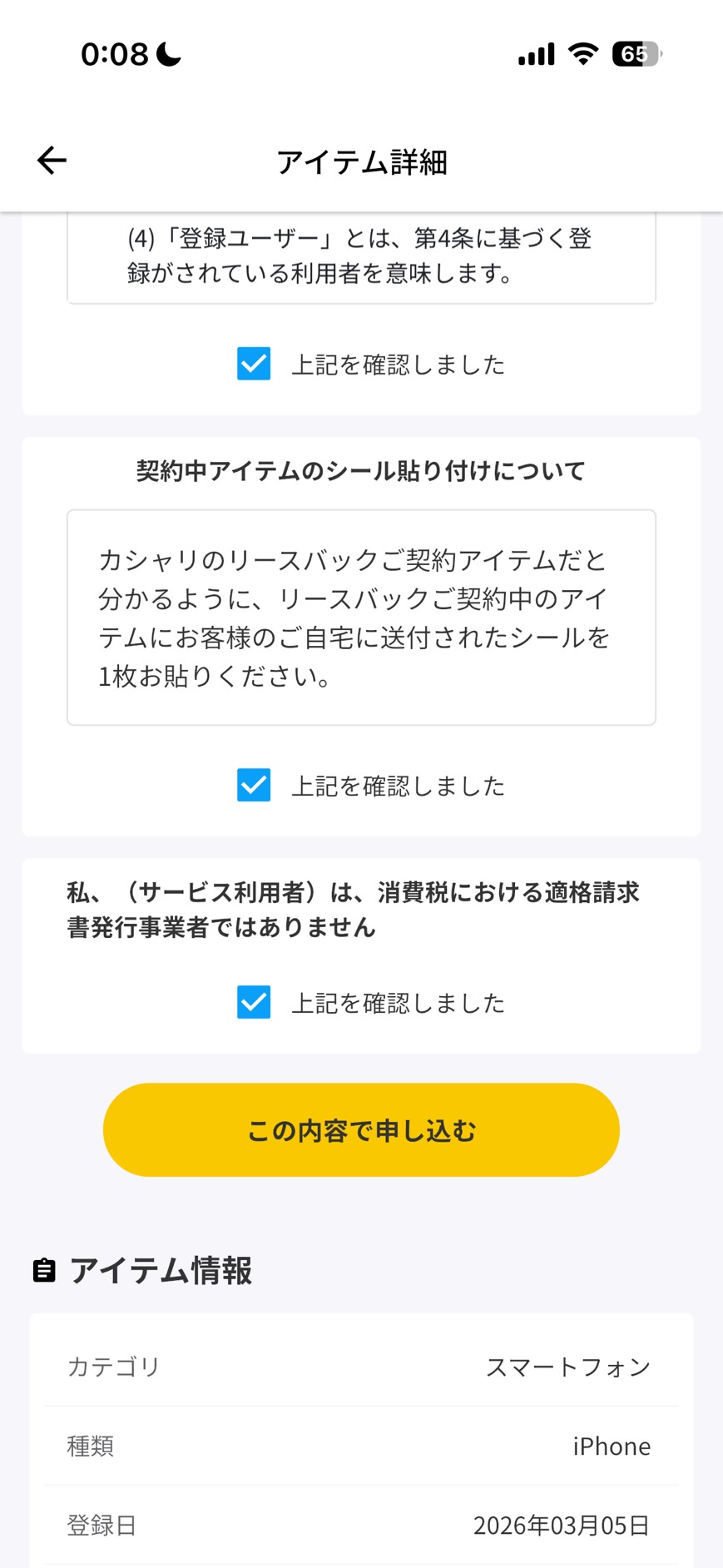Uncheck the sticker instructions confirmation checkbox
723x1568 pixels.
[x=253, y=784]
